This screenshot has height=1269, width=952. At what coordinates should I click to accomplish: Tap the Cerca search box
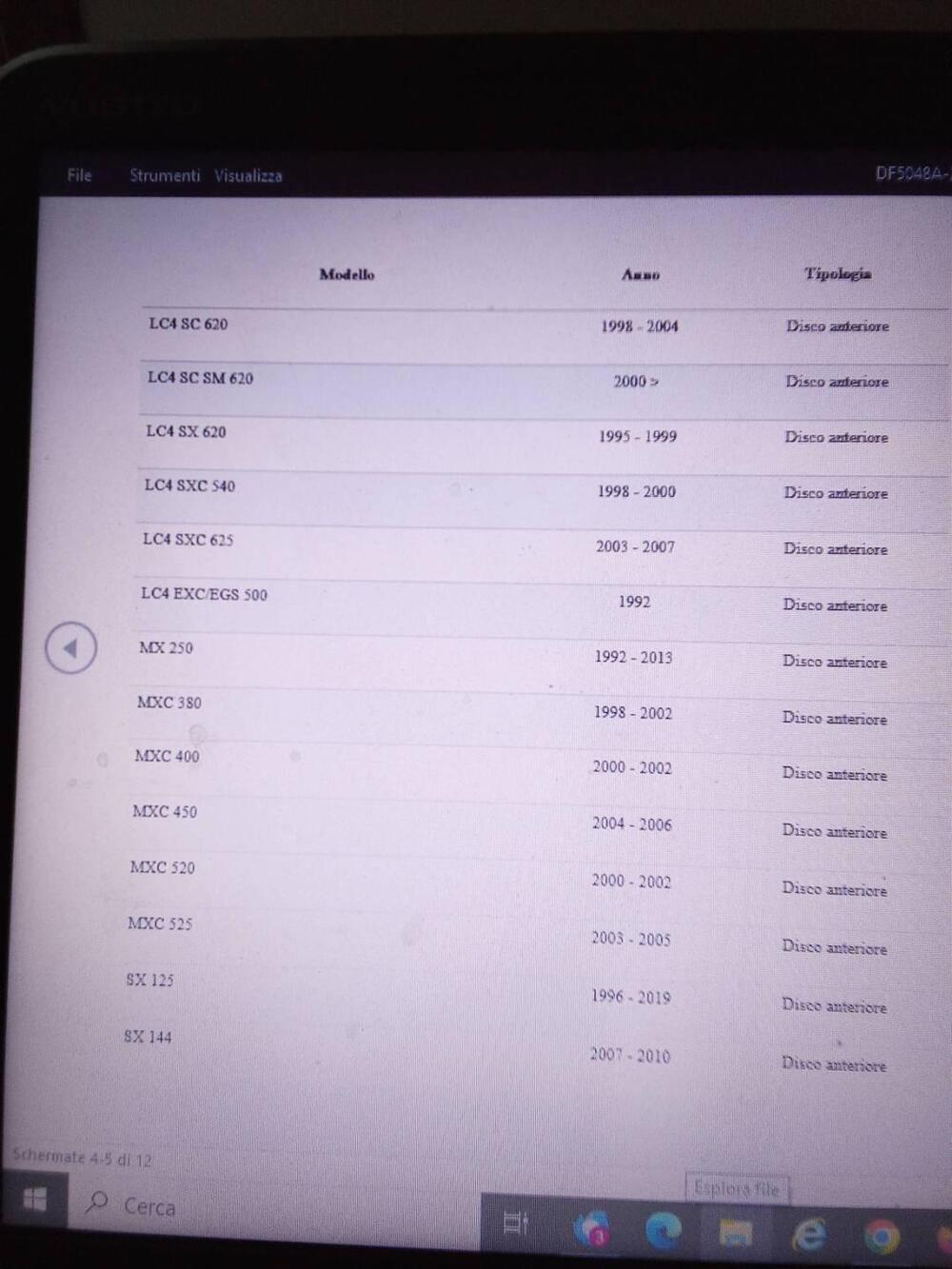coord(148,1206)
